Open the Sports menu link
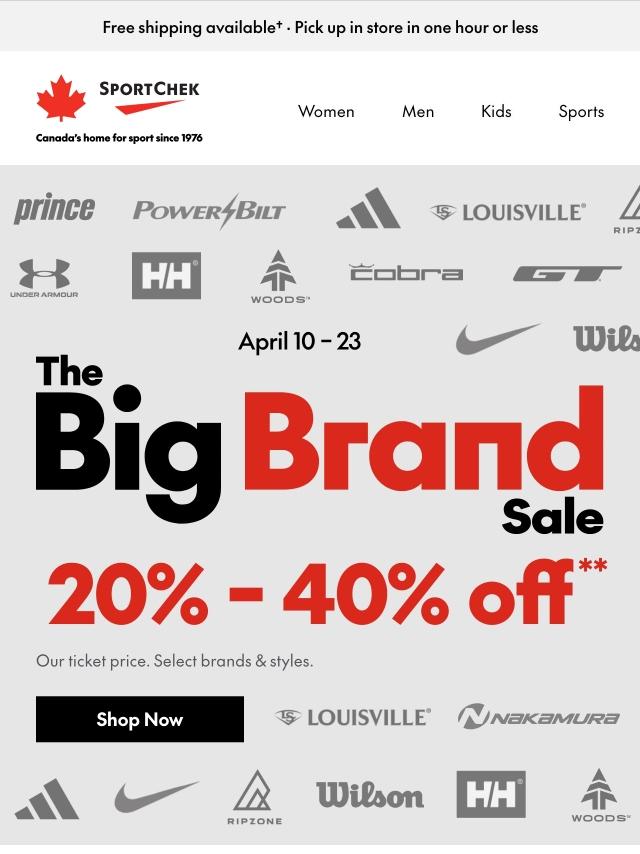This screenshot has width=640, height=854. [x=581, y=111]
